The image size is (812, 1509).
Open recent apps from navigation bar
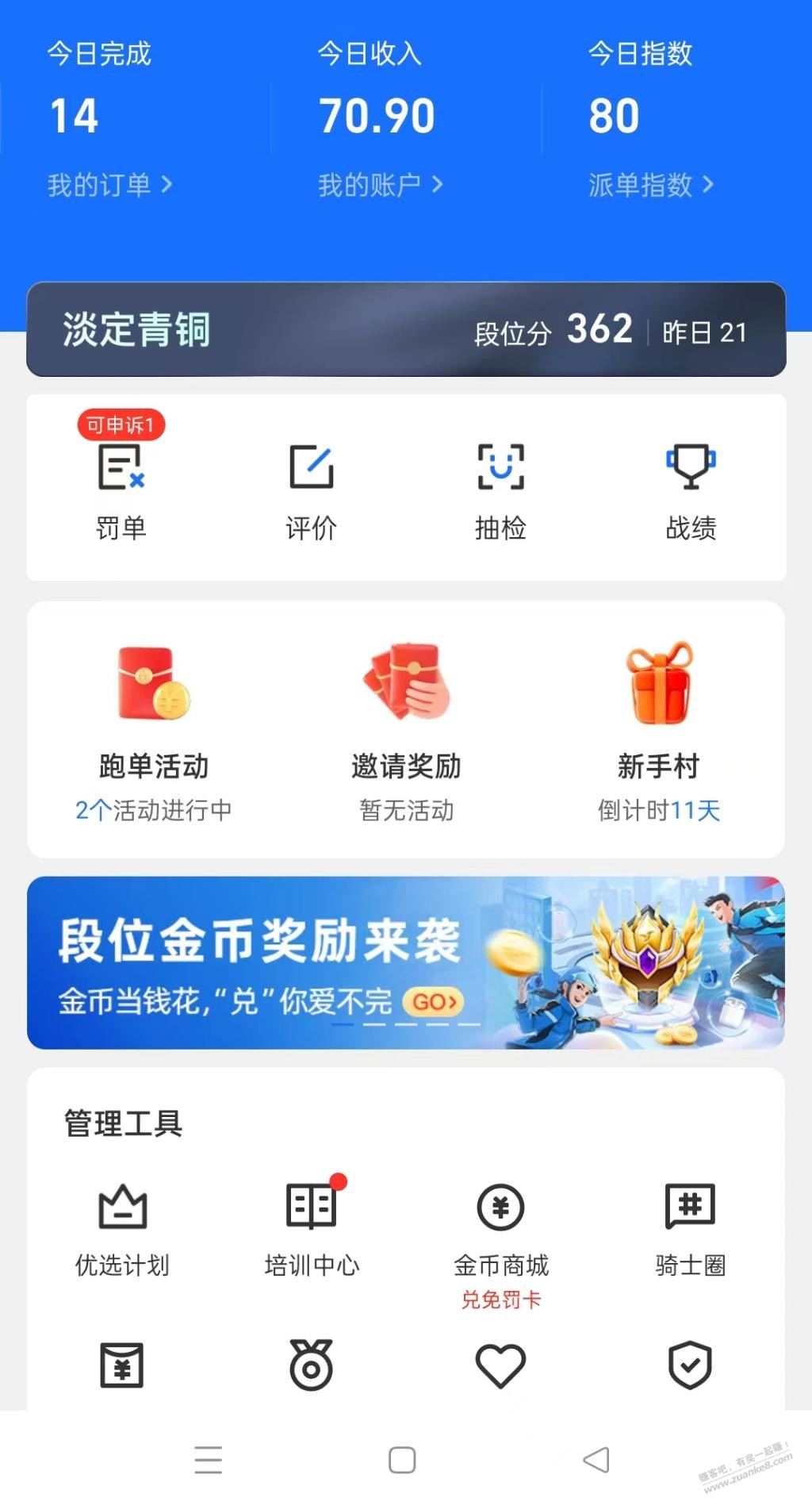(x=209, y=1460)
